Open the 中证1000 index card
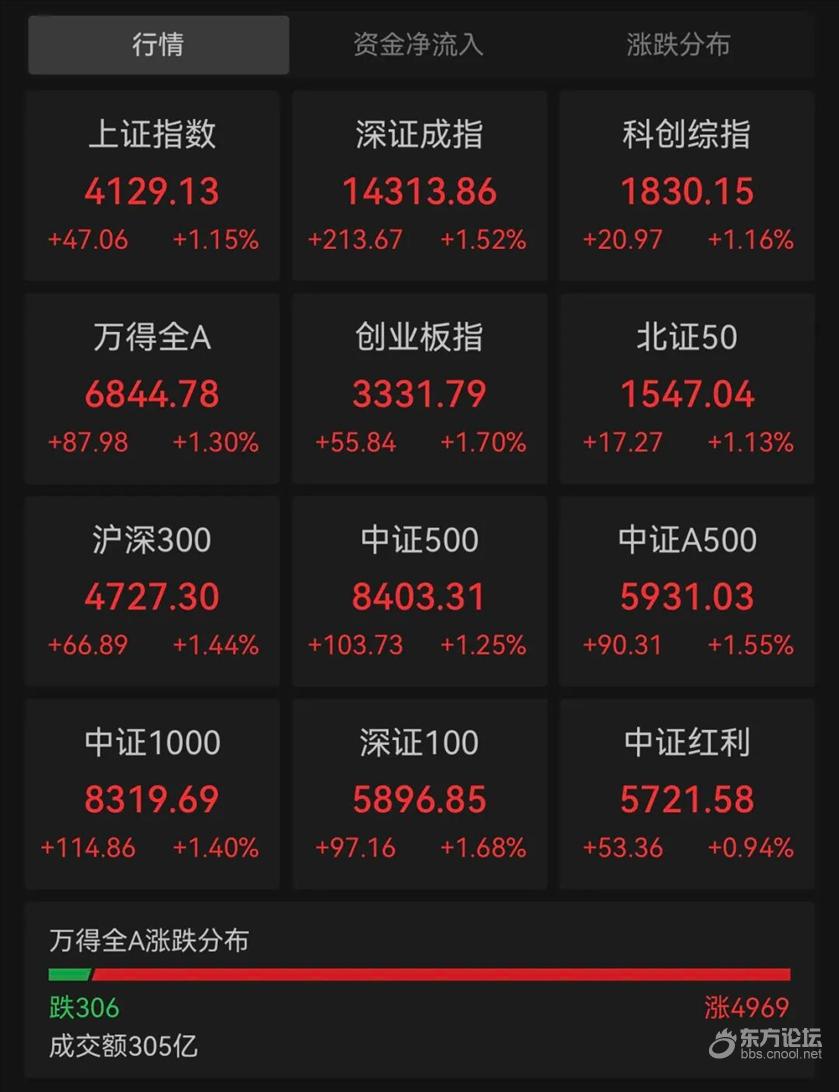The width and height of the screenshot is (839, 1092). (x=152, y=794)
